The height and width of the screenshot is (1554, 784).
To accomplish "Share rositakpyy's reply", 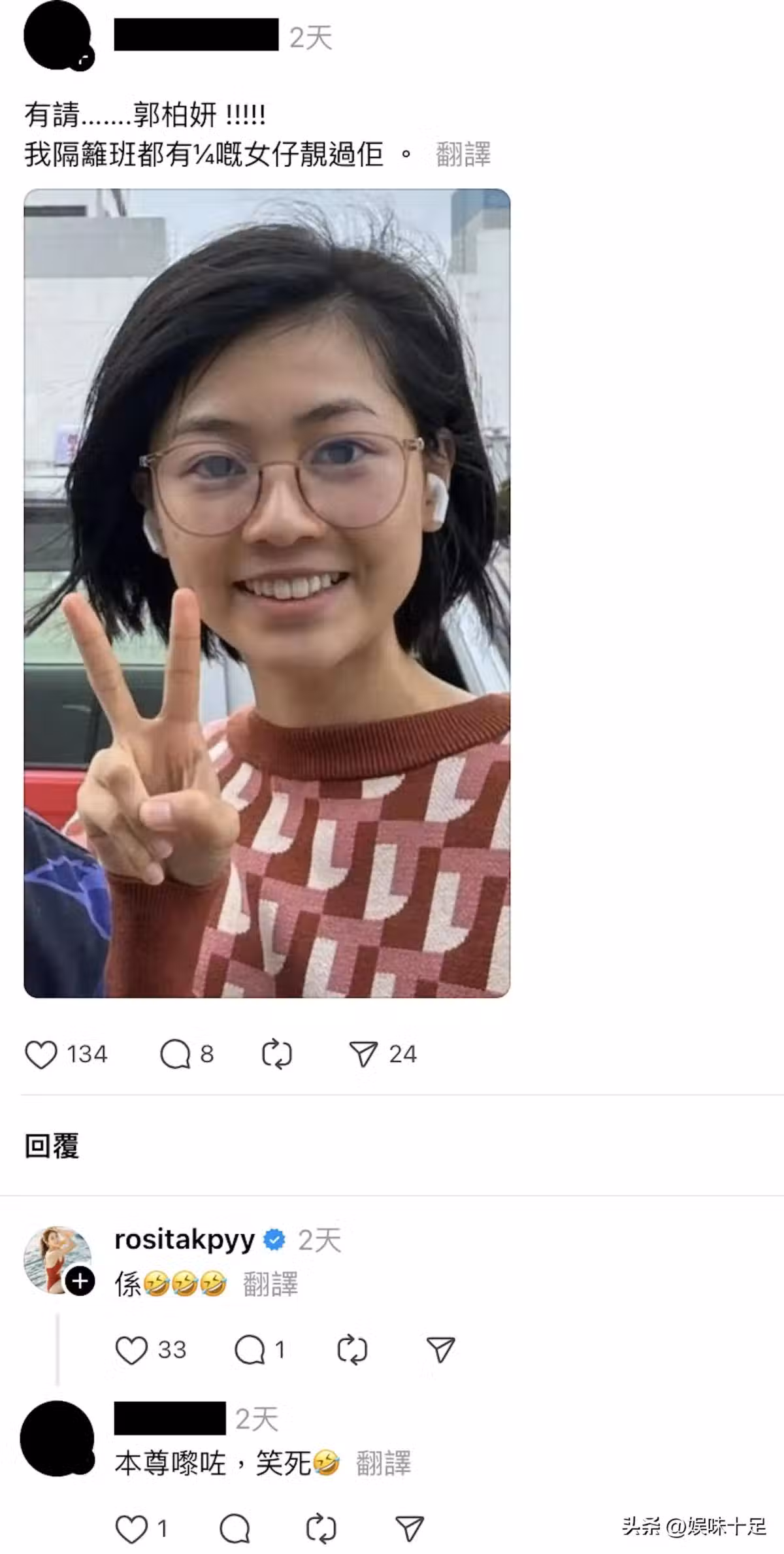I will 440,1351.
